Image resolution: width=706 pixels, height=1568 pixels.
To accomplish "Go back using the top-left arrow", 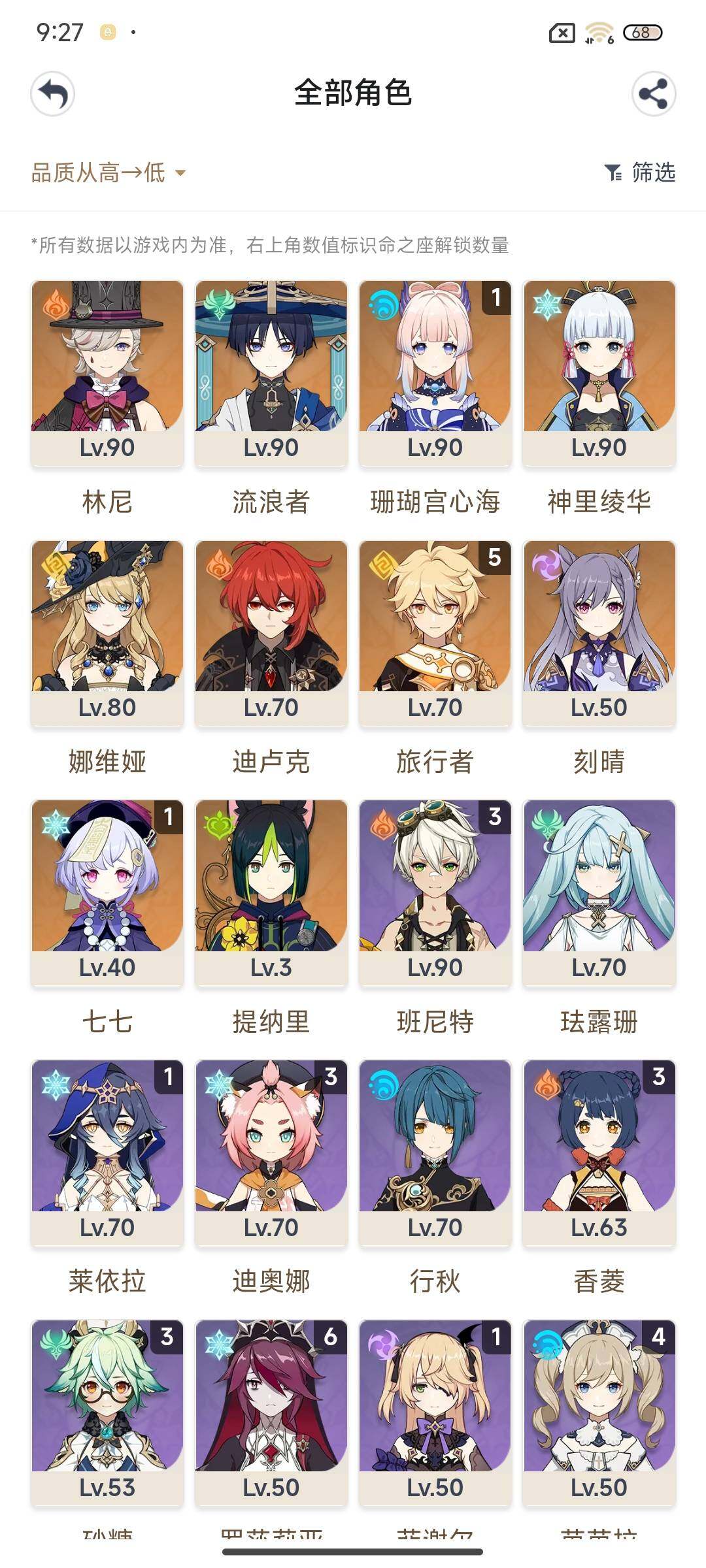I will [x=53, y=94].
